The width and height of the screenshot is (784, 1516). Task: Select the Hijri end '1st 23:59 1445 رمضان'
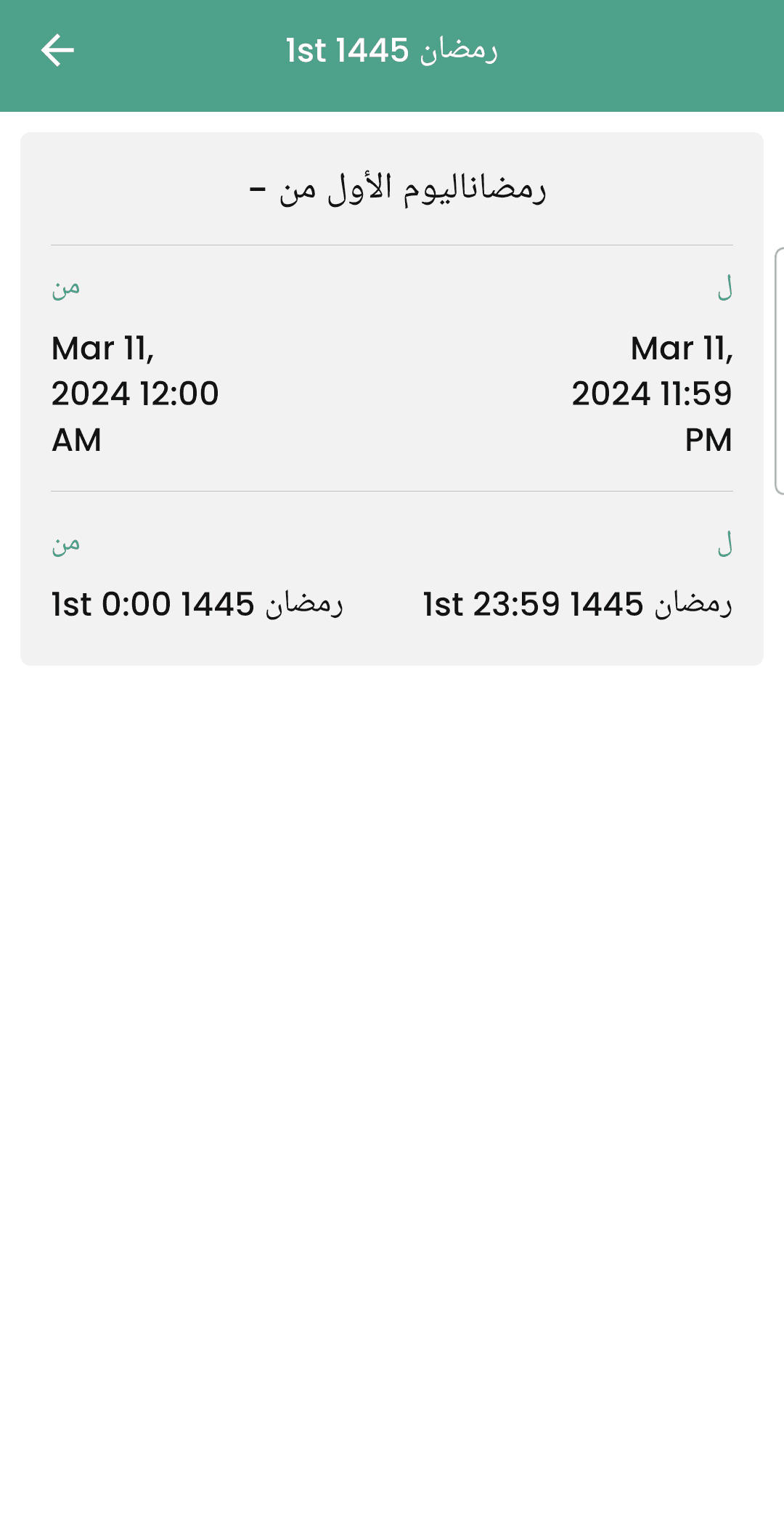click(577, 604)
